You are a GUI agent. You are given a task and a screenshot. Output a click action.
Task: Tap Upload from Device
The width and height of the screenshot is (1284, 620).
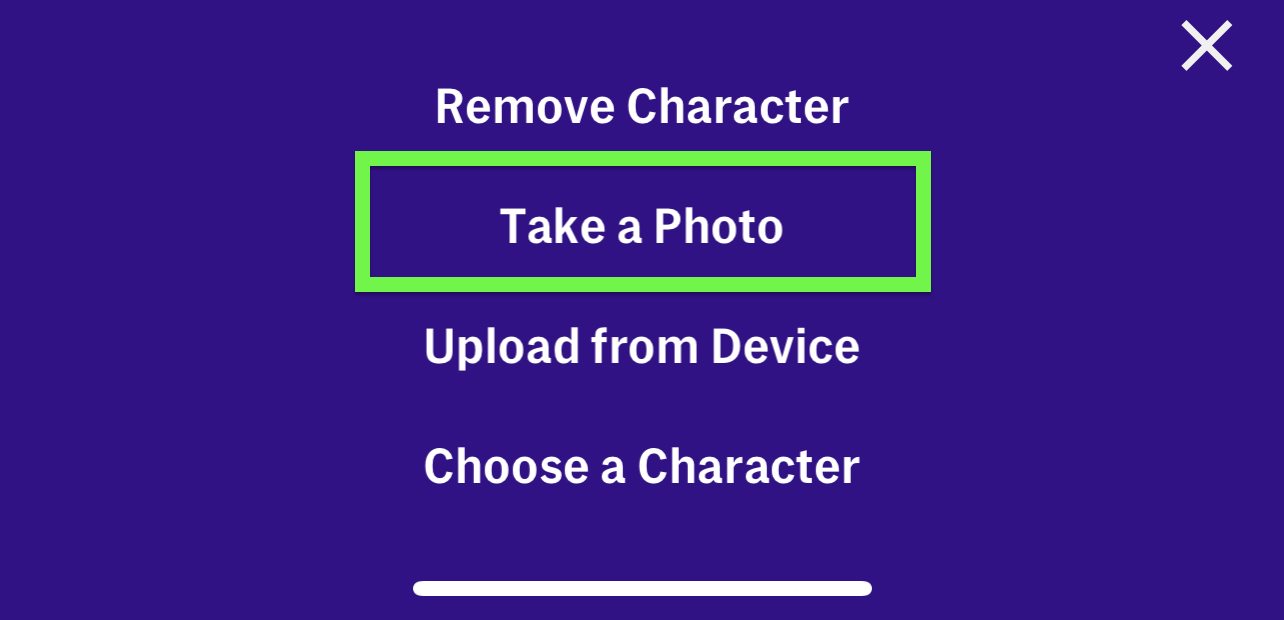(641, 346)
